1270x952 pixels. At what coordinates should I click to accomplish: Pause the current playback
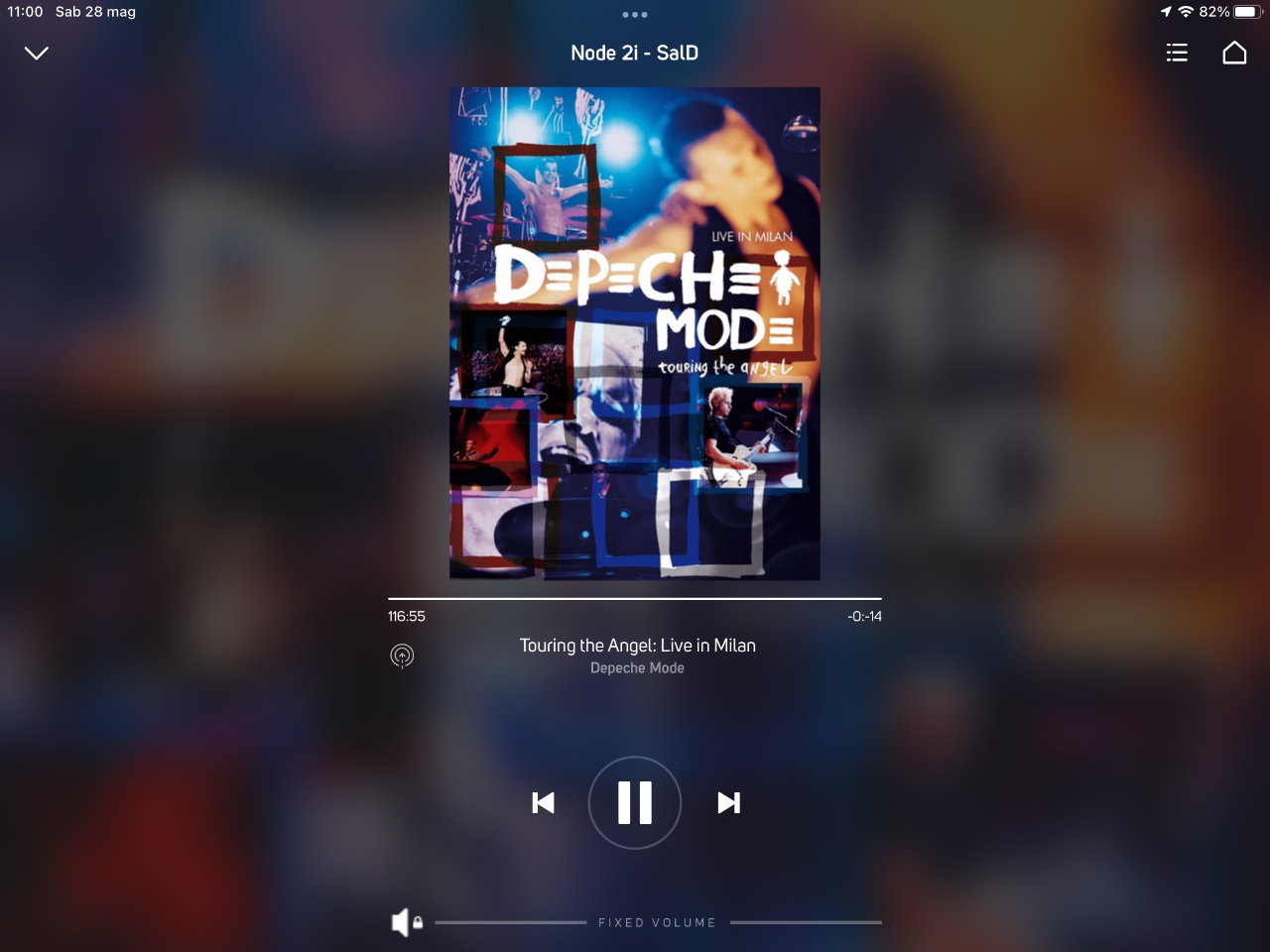[635, 802]
